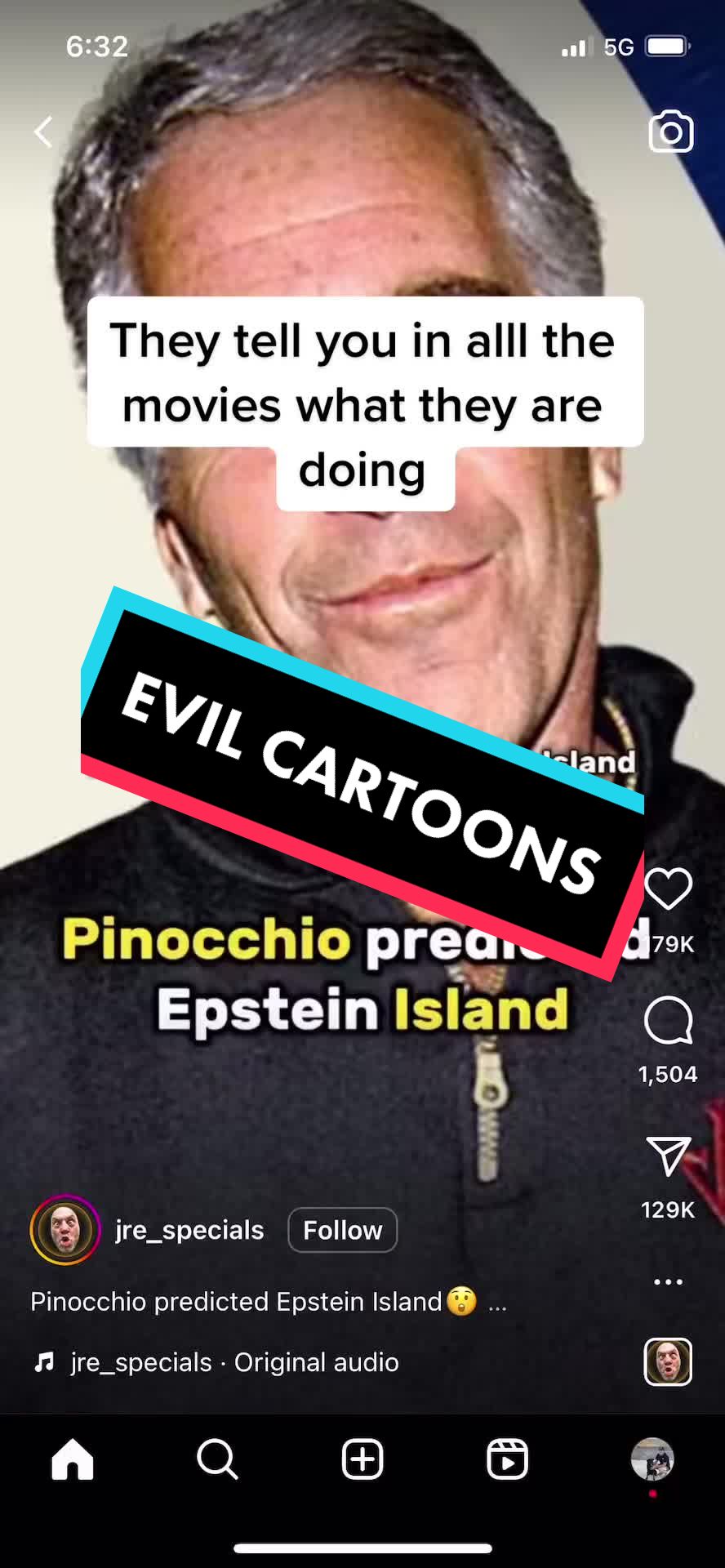Viewport: 725px width, 1568px height.
Task: Switch to the Reels tab
Action: pyautogui.click(x=507, y=1459)
